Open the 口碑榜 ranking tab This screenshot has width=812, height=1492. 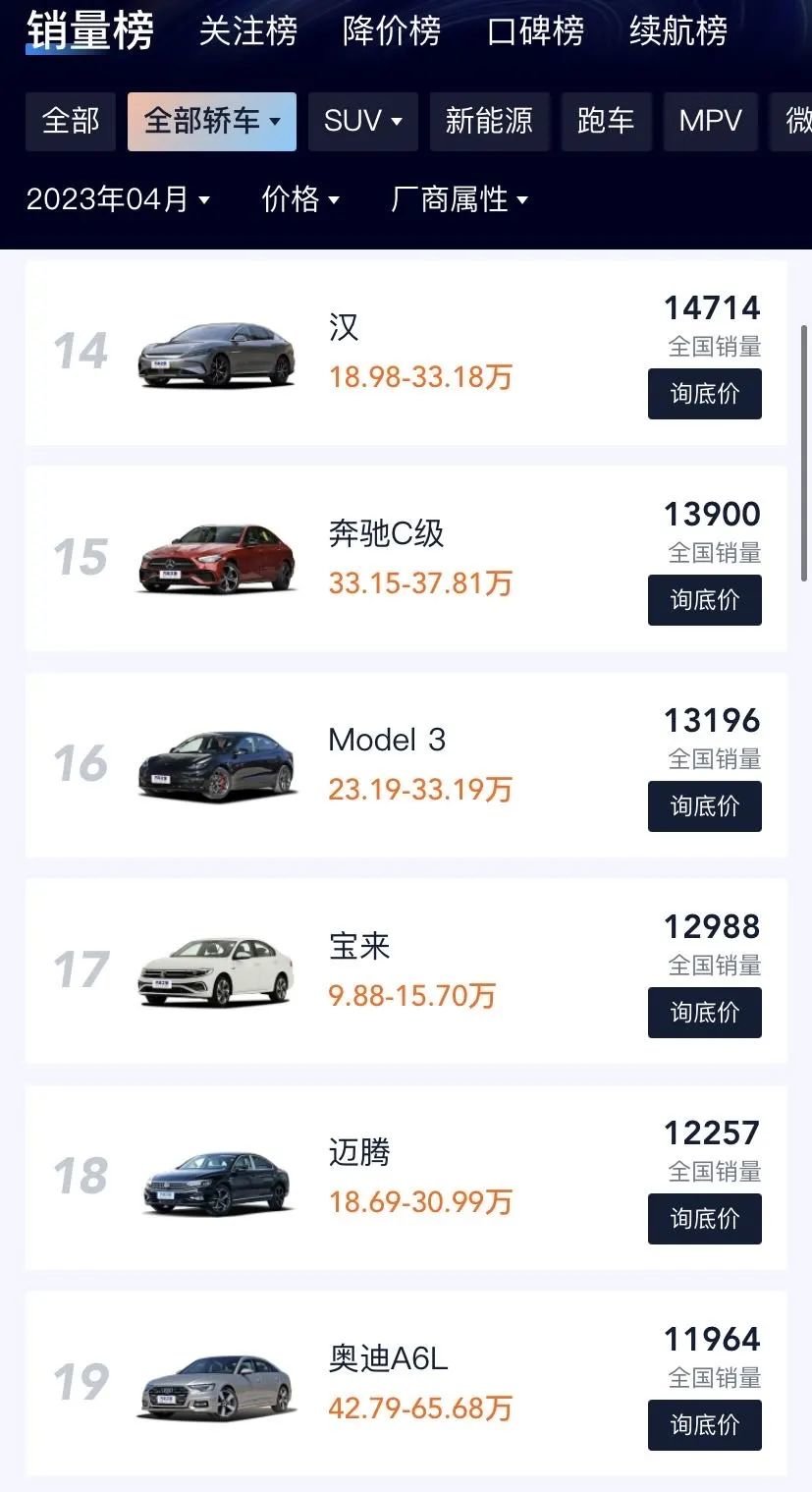(x=535, y=31)
